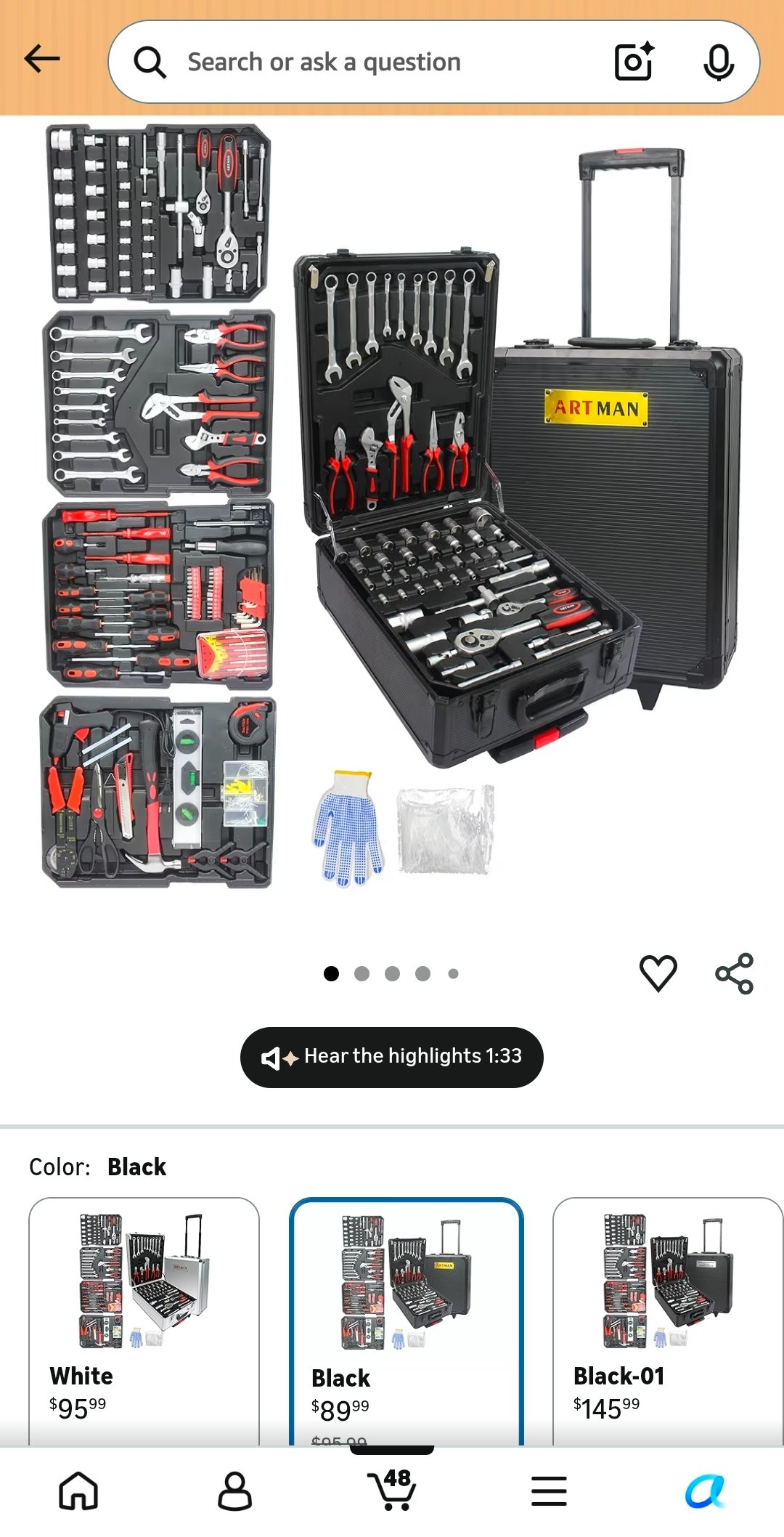Image resolution: width=784 pixels, height=1537 pixels.
Task: Go to the Home tab
Action: coord(78,1491)
